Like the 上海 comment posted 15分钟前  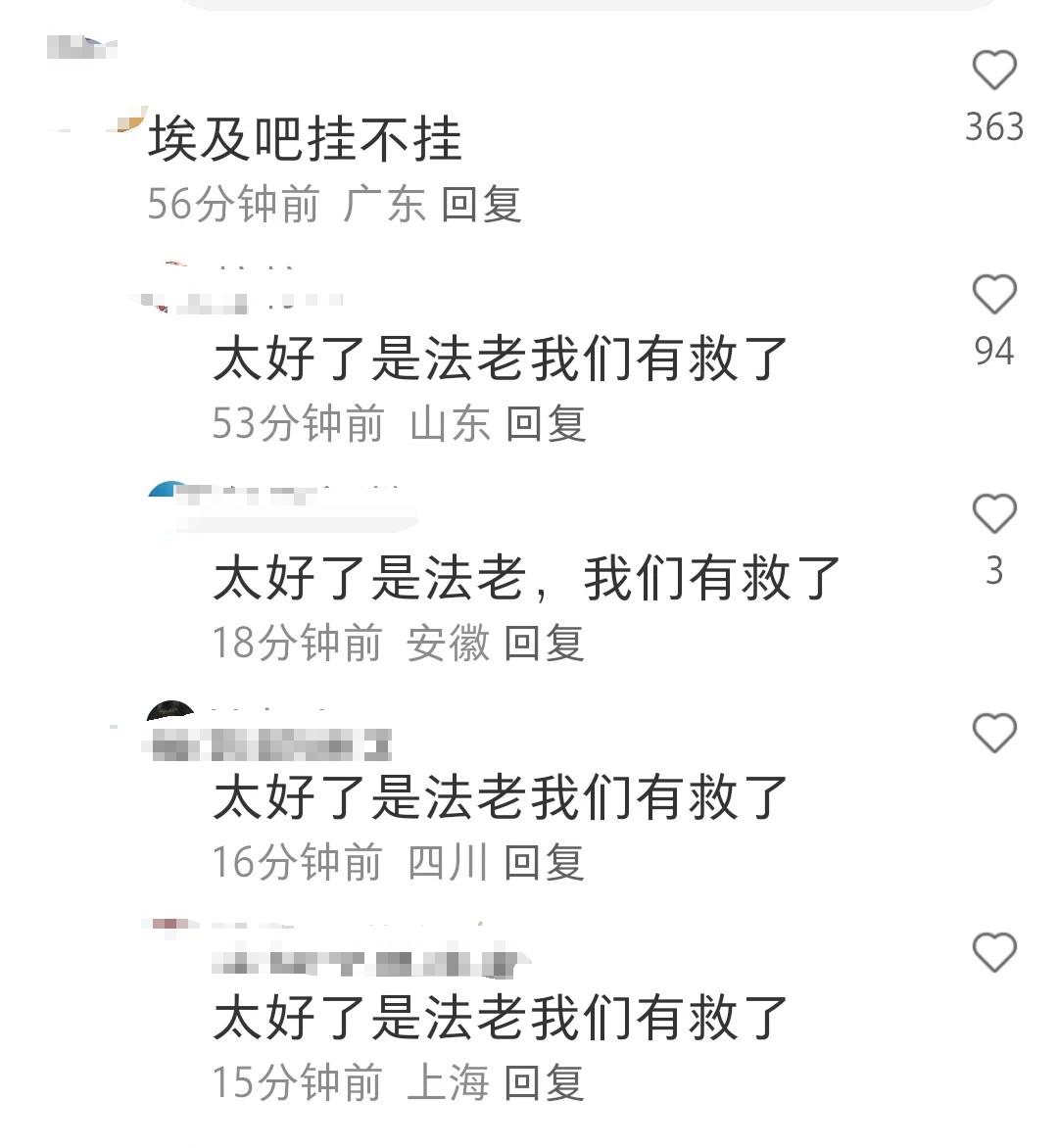(x=994, y=952)
